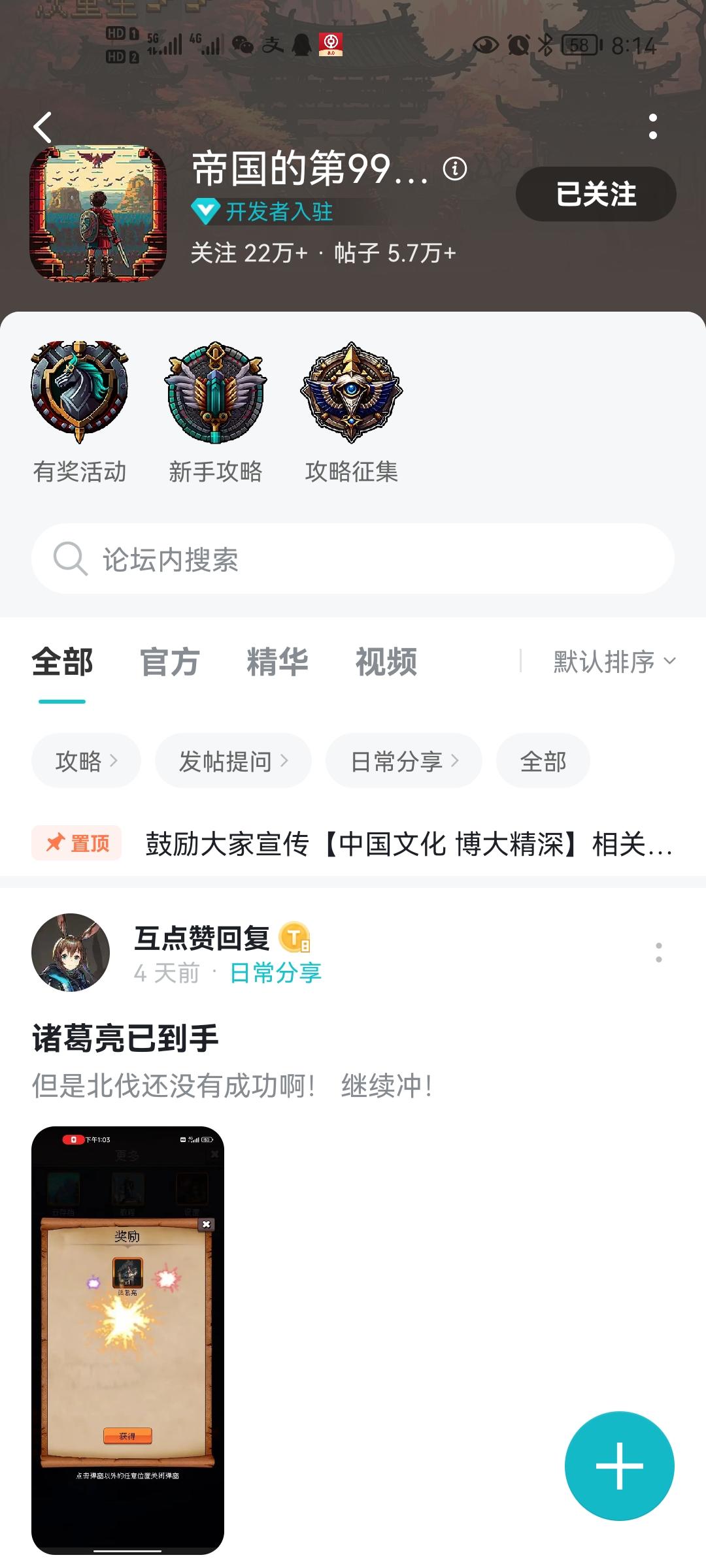The width and height of the screenshot is (706, 1568).
Task: Open the 诸葛亮已到手 post image
Action: (x=128, y=1341)
